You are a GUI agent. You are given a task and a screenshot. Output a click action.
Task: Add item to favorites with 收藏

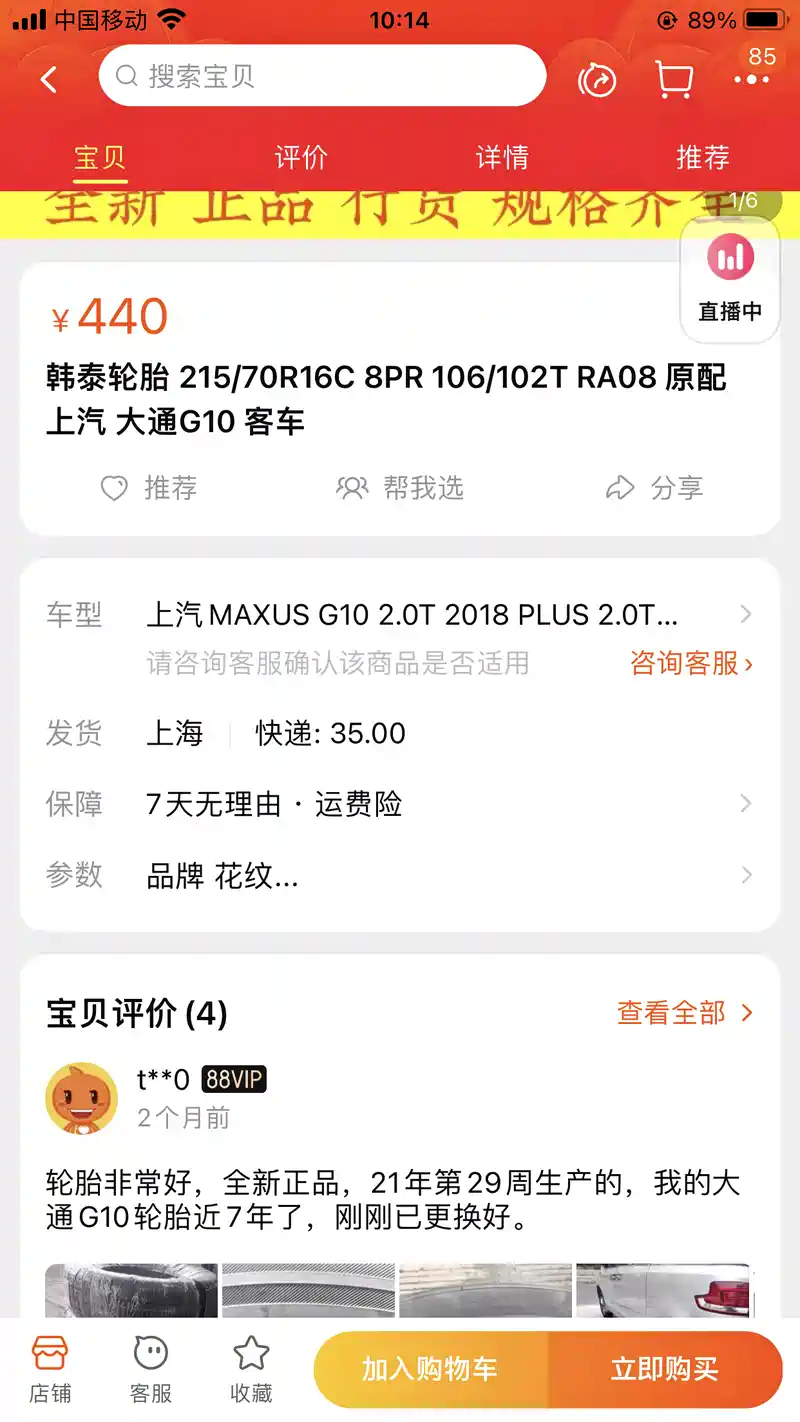pyautogui.click(x=251, y=1369)
